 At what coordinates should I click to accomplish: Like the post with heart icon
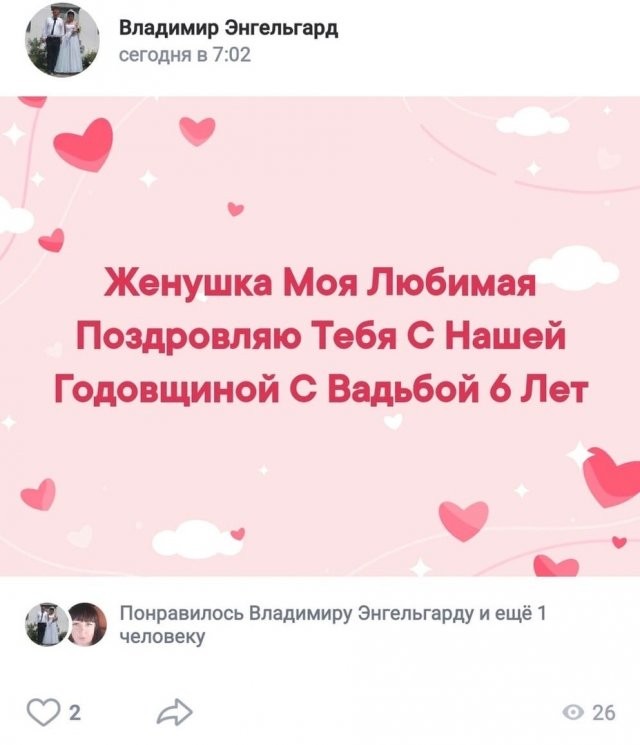tap(42, 712)
